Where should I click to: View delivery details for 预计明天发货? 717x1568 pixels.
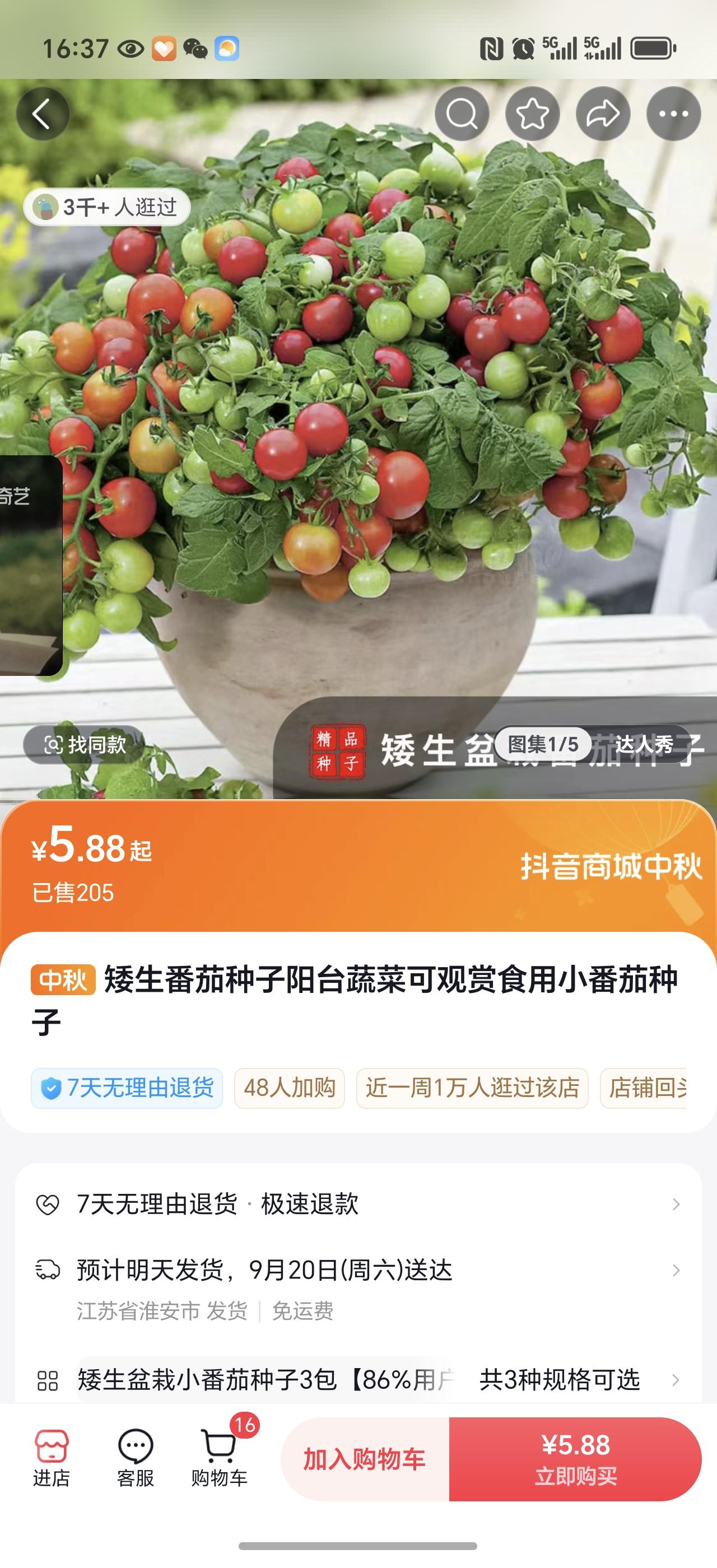tap(358, 1270)
